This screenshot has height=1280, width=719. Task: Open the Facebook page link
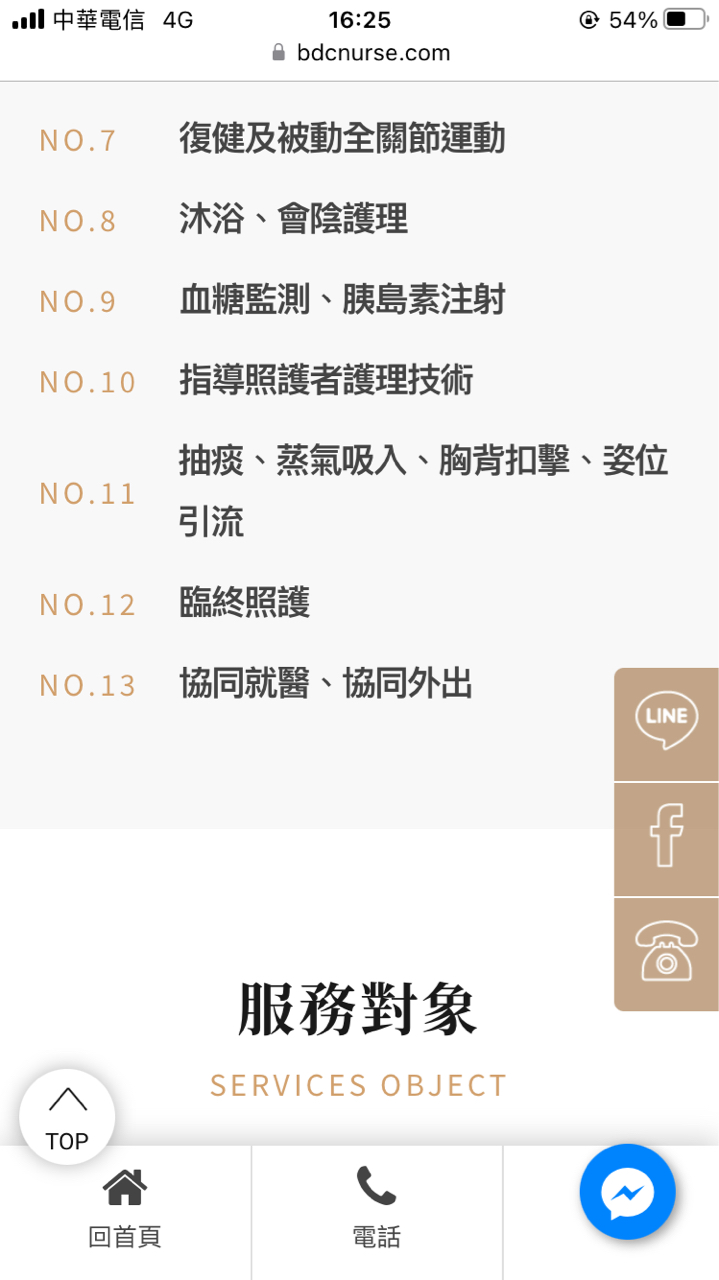[666, 838]
